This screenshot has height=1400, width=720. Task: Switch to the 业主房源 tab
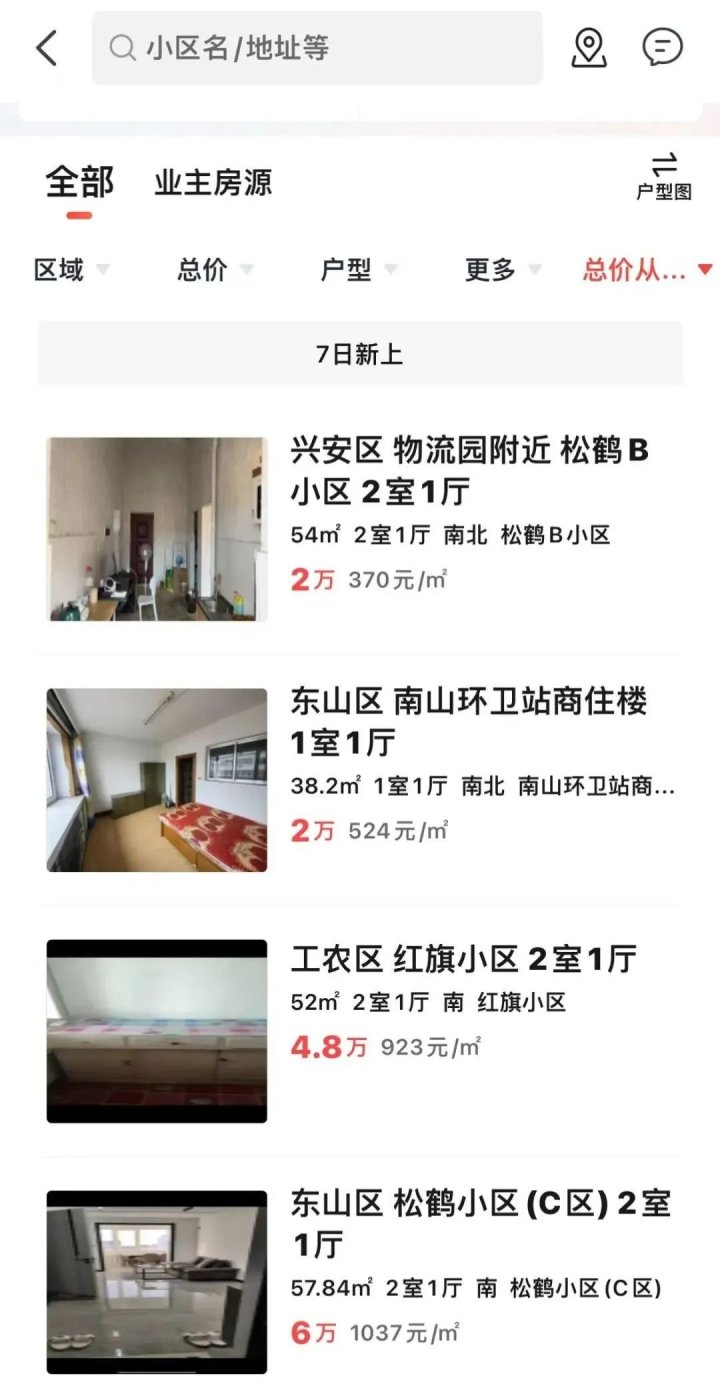(x=213, y=183)
